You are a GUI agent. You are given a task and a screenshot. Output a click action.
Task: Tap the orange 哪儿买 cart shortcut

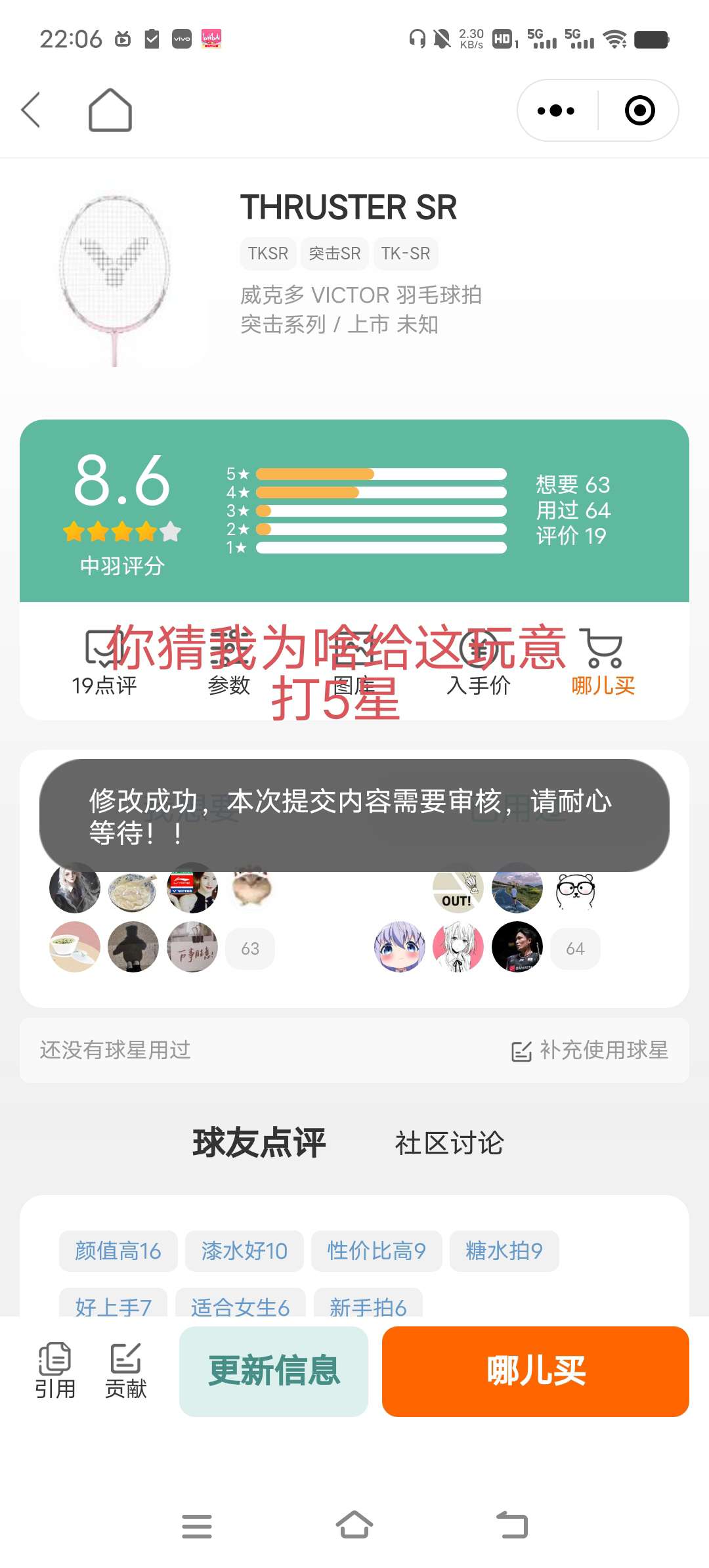tap(603, 663)
